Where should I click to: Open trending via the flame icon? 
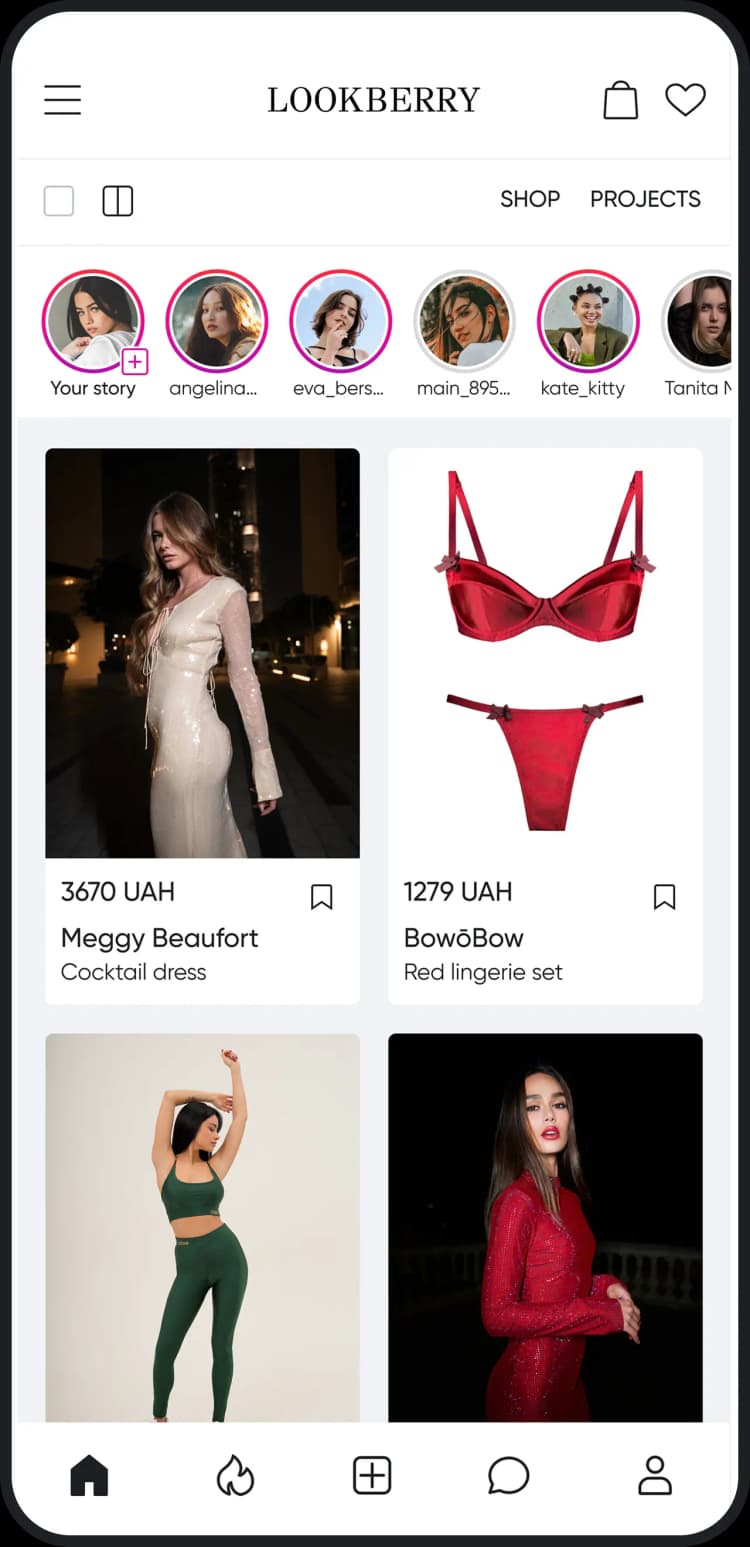[234, 1474]
